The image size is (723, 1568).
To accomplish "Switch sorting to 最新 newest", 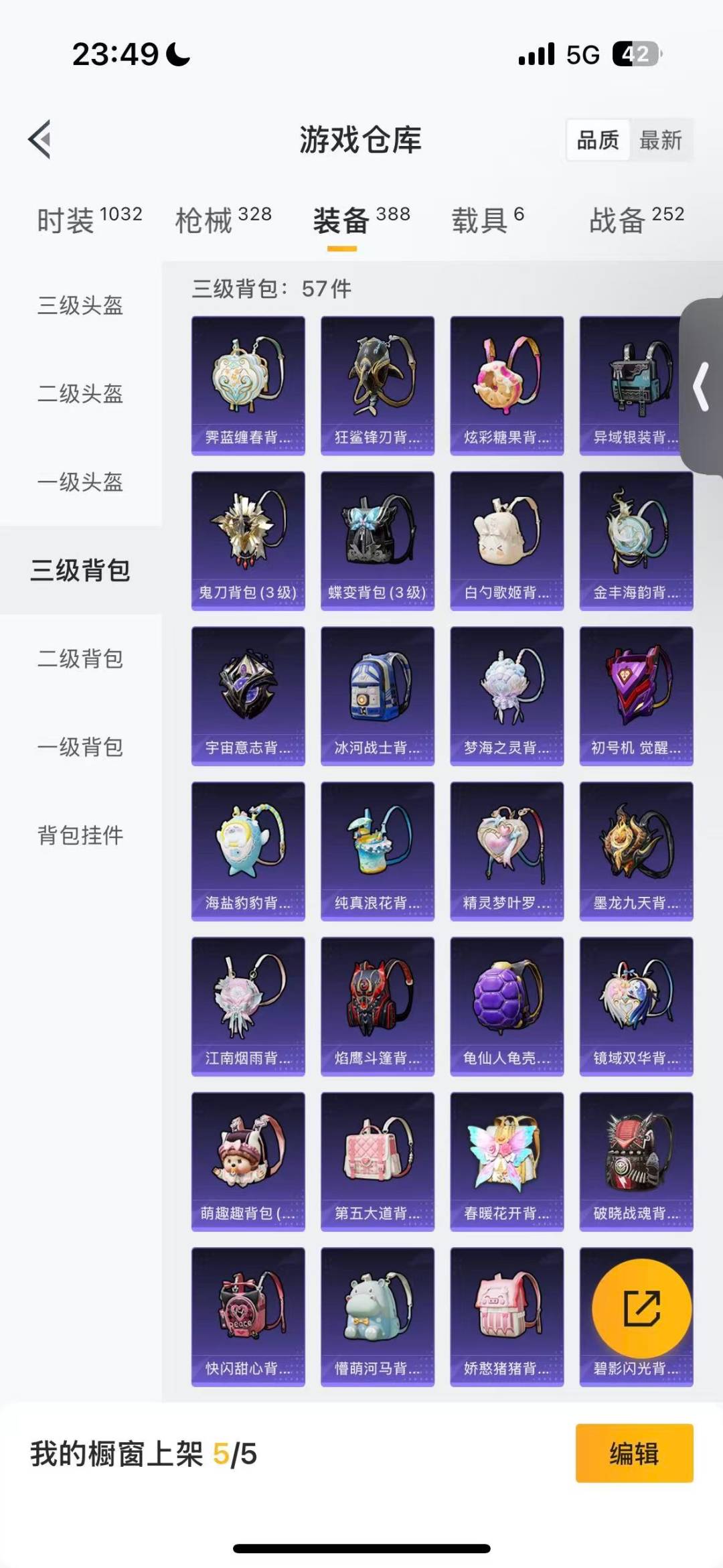I will click(661, 141).
